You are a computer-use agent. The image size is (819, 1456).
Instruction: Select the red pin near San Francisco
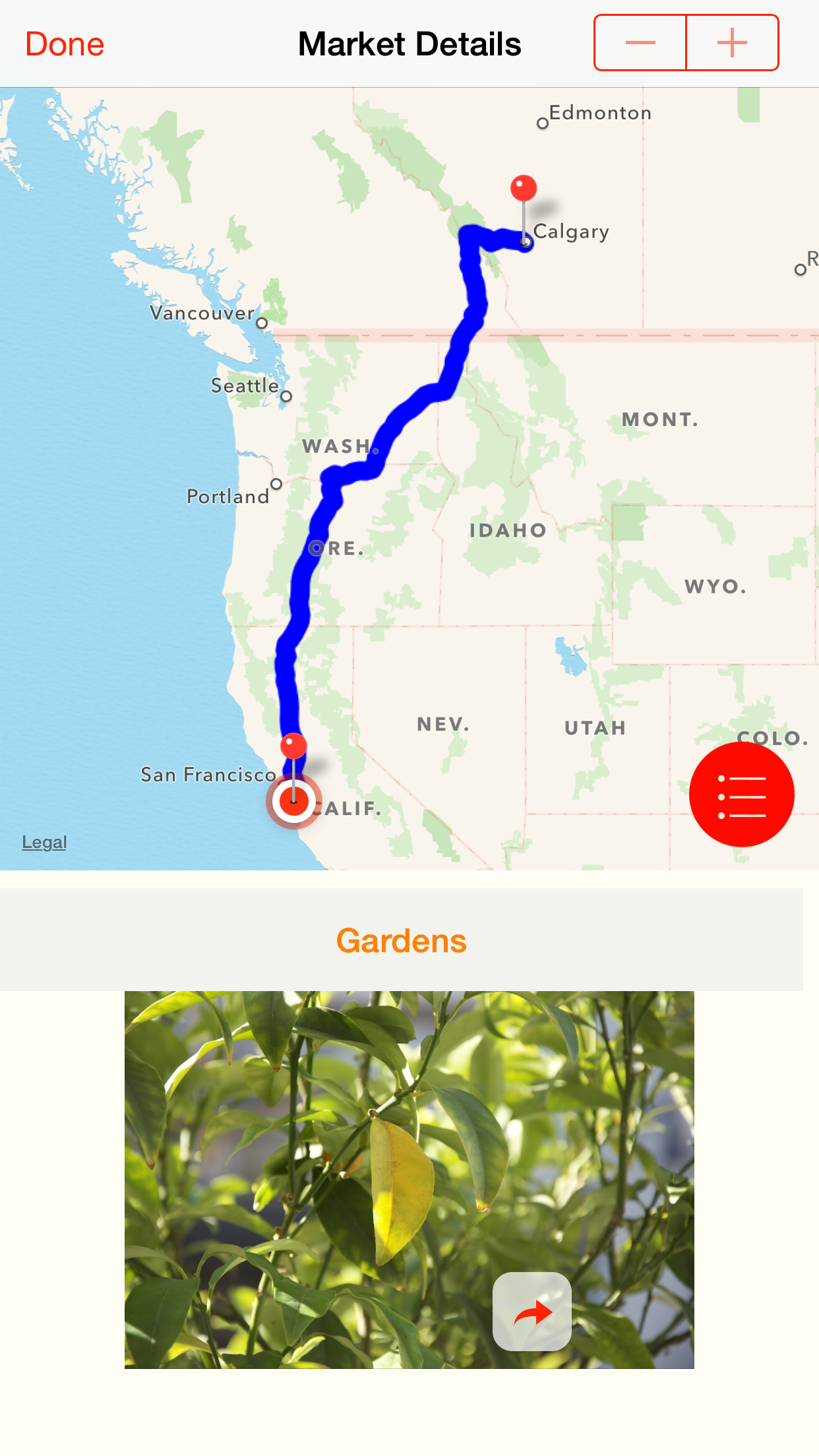(293, 746)
